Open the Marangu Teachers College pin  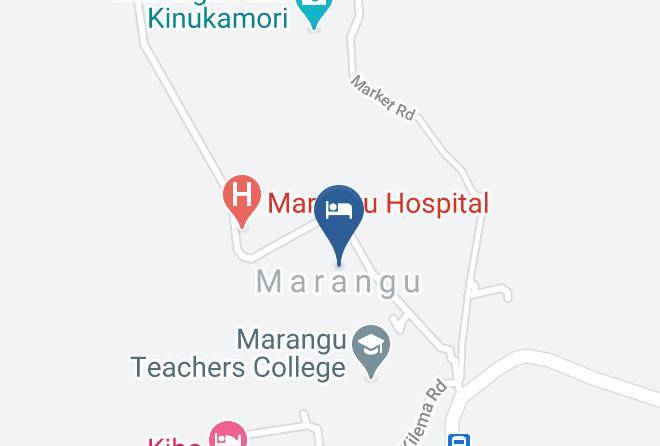pyautogui.click(x=371, y=351)
